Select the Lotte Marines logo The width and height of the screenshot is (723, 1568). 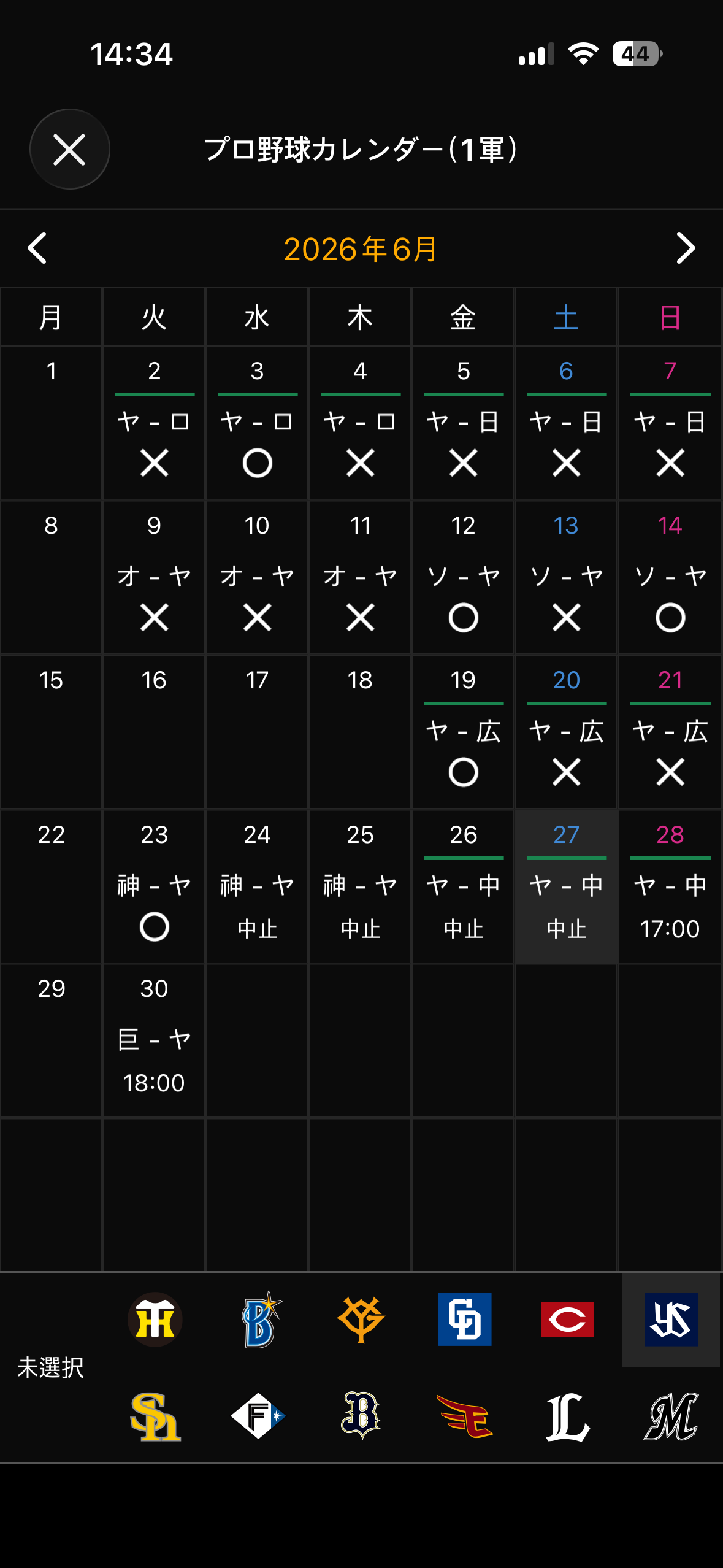(671, 1416)
